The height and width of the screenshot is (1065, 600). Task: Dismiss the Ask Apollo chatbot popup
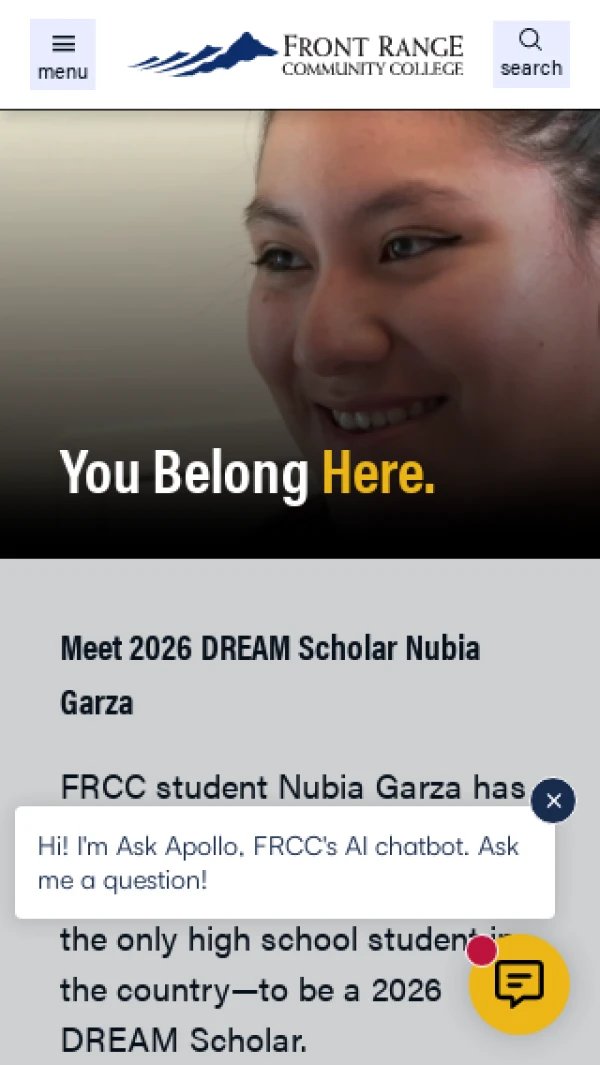coord(553,801)
